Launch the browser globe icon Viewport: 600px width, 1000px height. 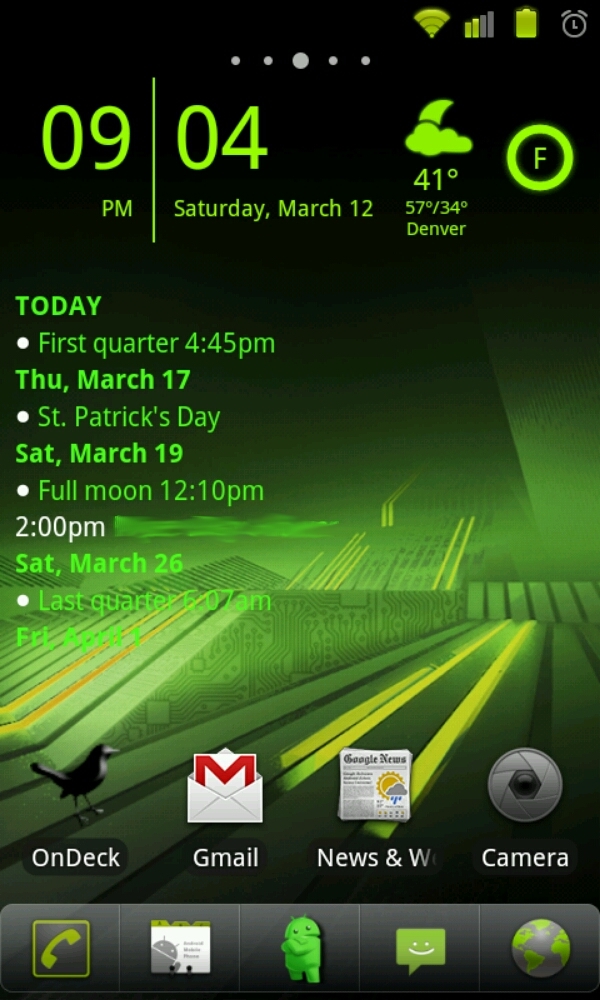coord(540,948)
